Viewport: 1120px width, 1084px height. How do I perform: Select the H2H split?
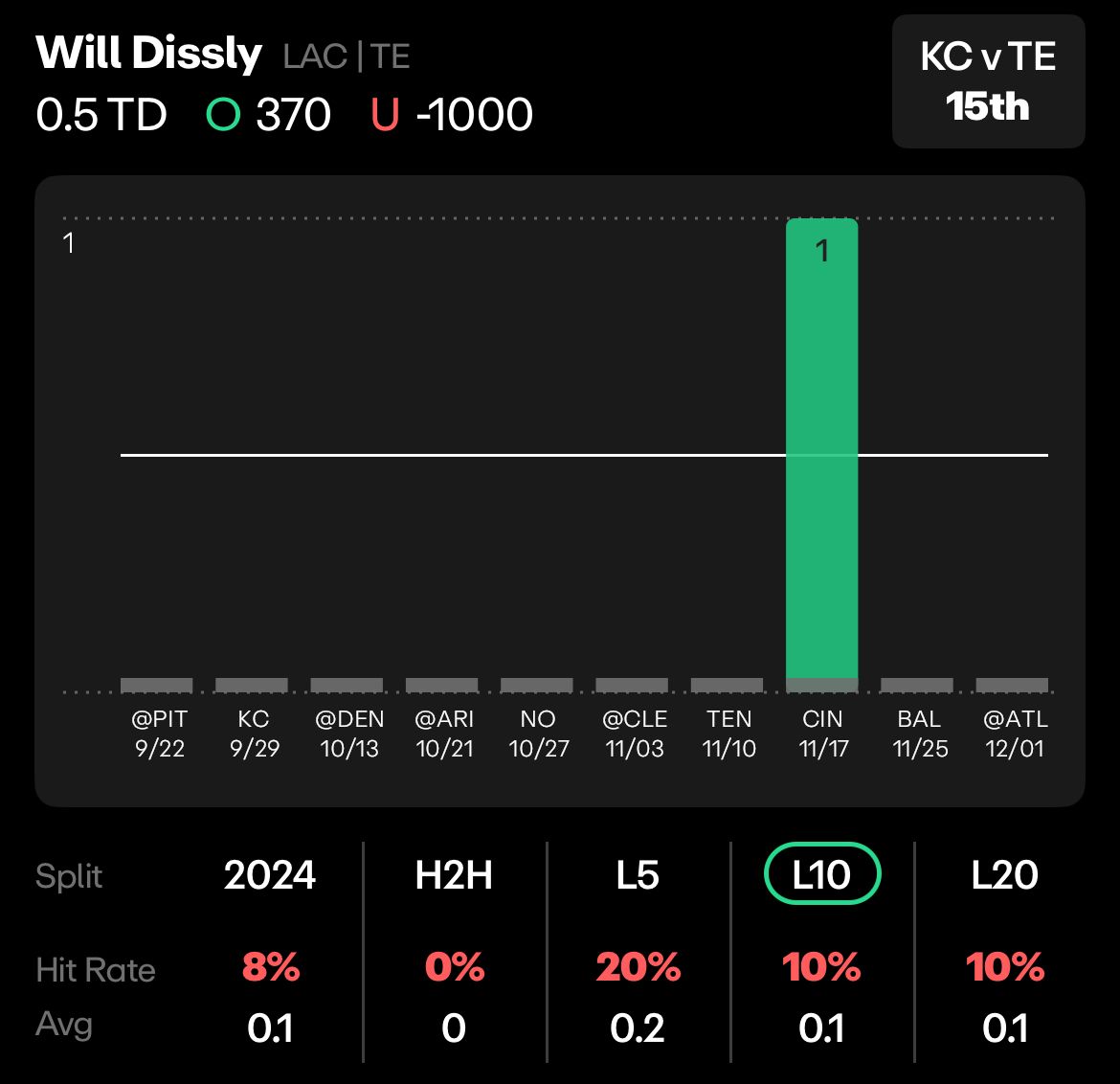pyautogui.click(x=454, y=875)
